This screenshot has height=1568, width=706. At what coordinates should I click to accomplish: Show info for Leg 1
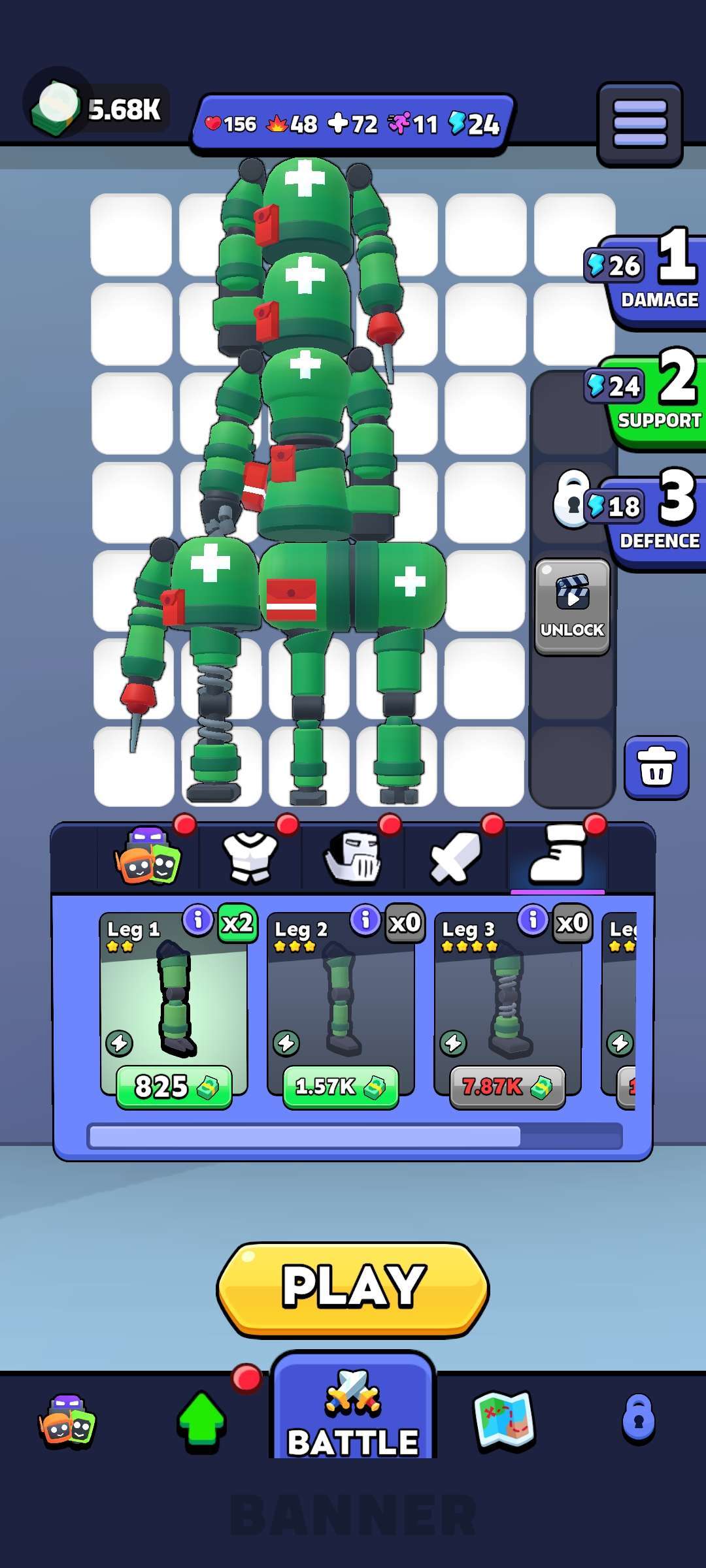[198, 920]
